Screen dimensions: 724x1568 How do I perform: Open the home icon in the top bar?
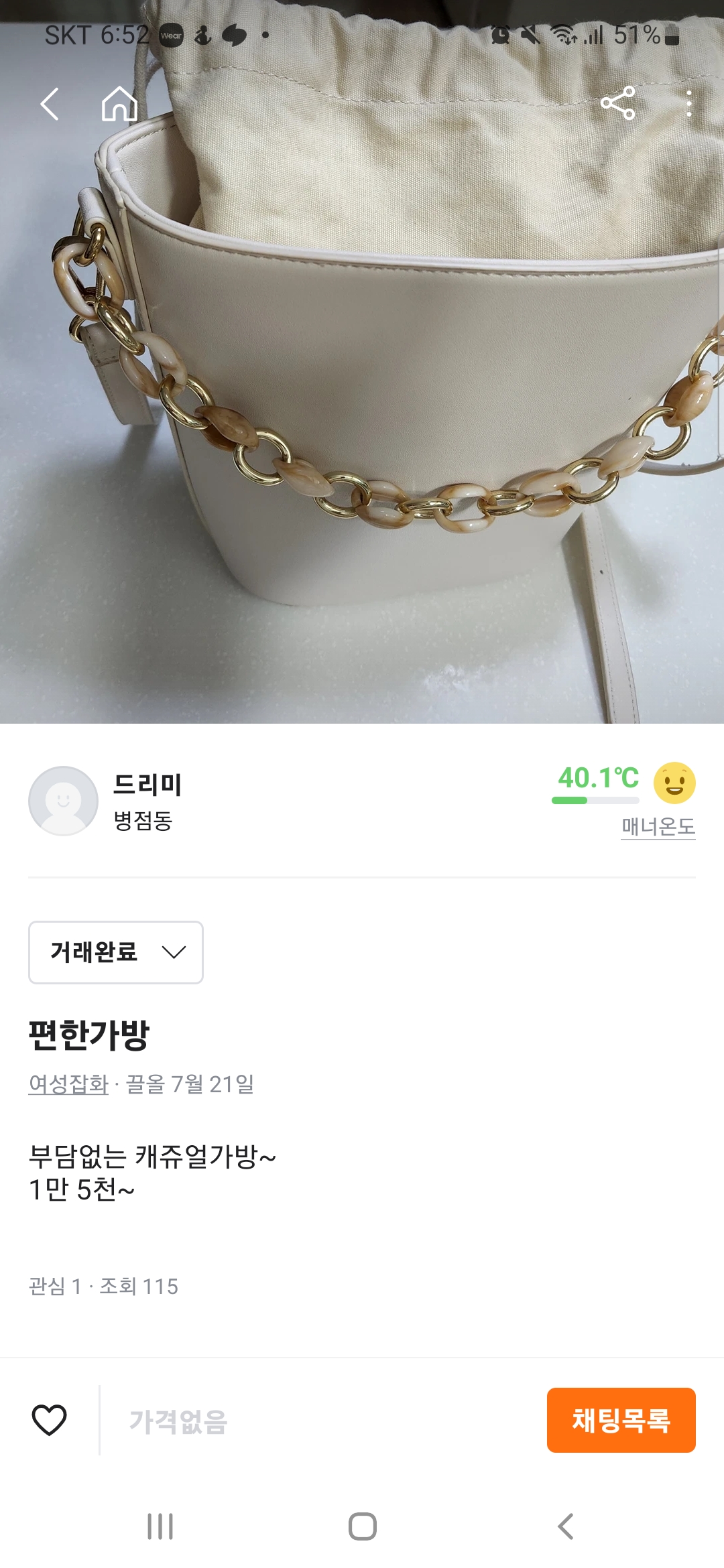tap(119, 104)
